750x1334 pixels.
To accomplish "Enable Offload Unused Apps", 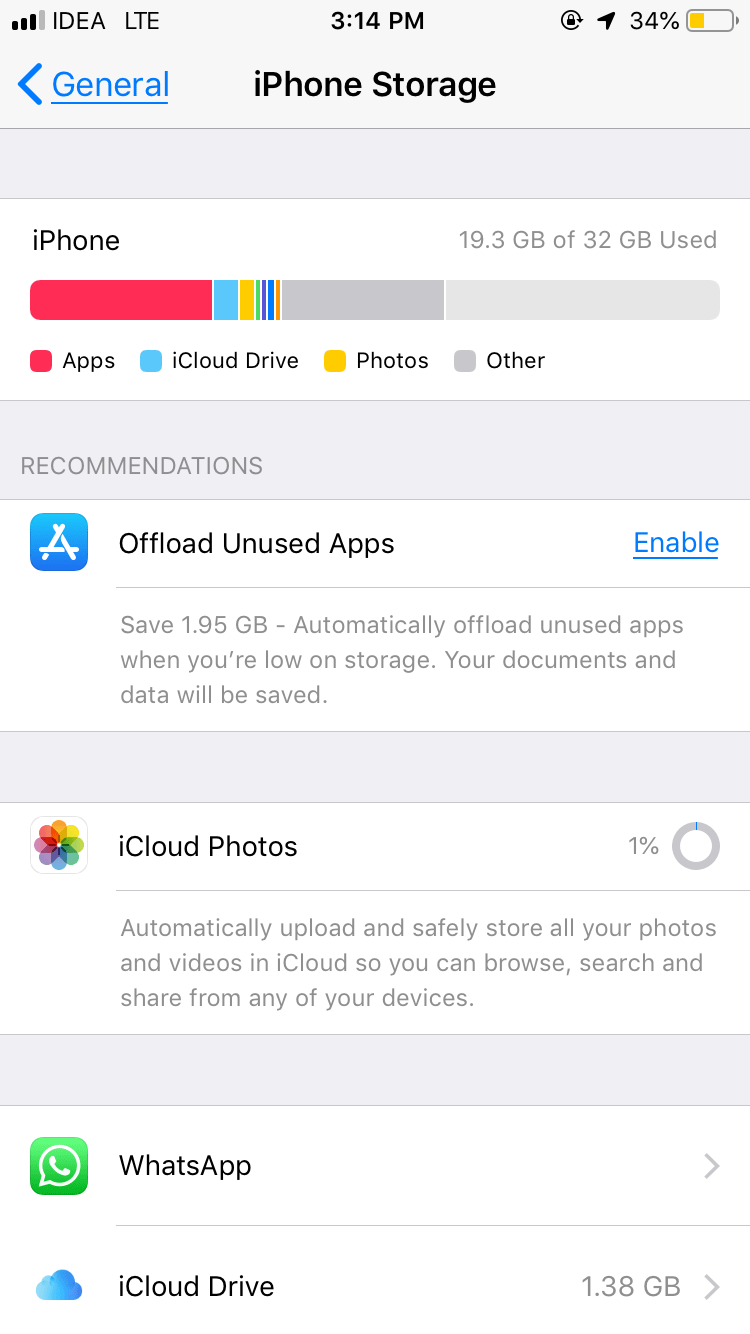I will [676, 542].
